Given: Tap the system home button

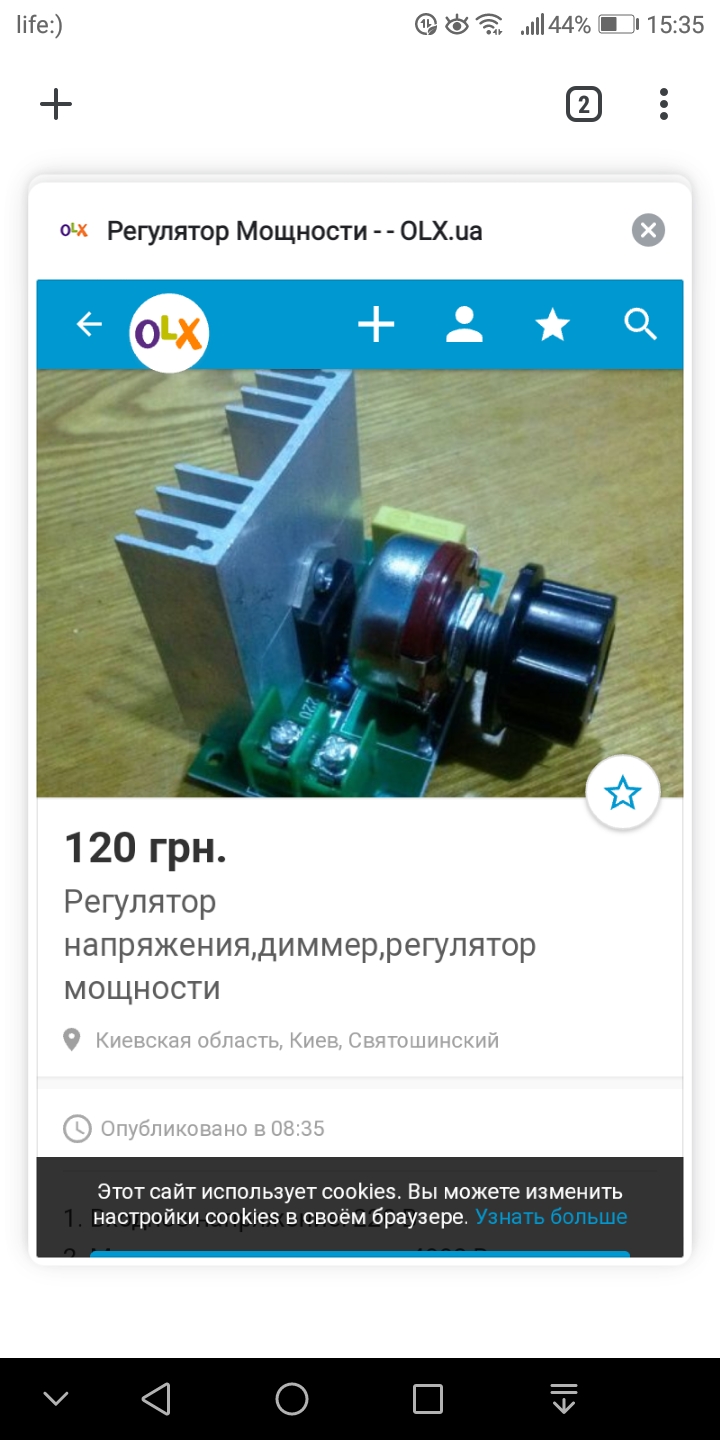Looking at the screenshot, I should (x=292, y=1399).
